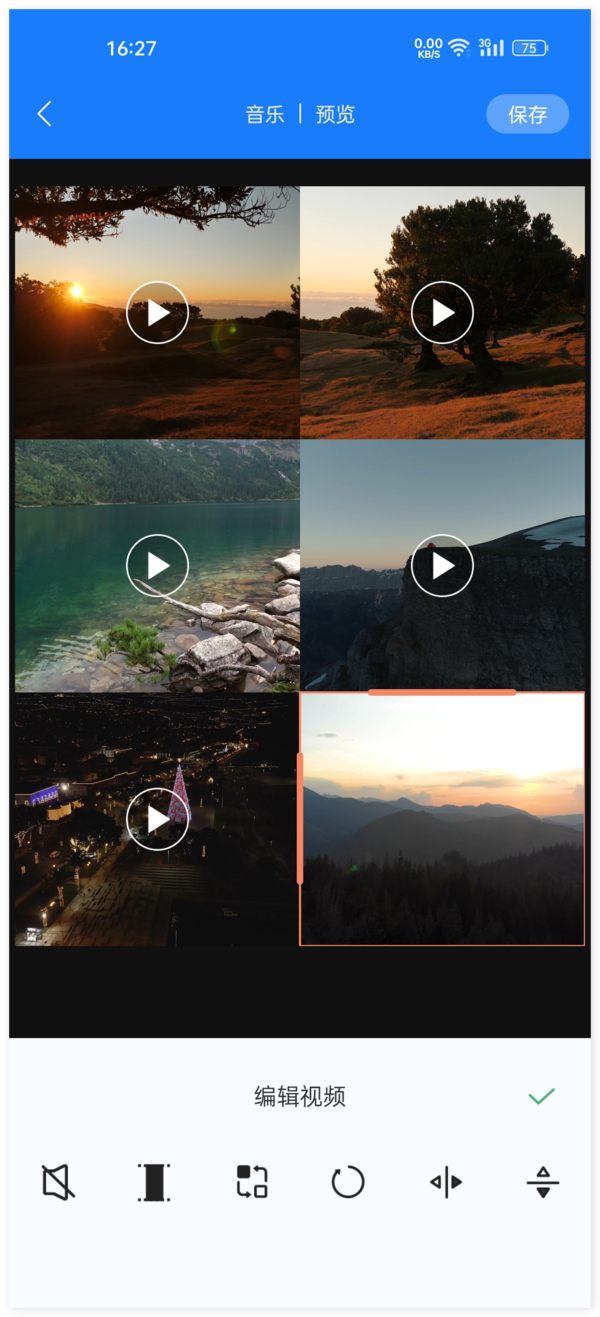Image resolution: width=600 pixels, height=1317 pixels.
Task: Tap the replace video icon
Action: pos(251,1182)
